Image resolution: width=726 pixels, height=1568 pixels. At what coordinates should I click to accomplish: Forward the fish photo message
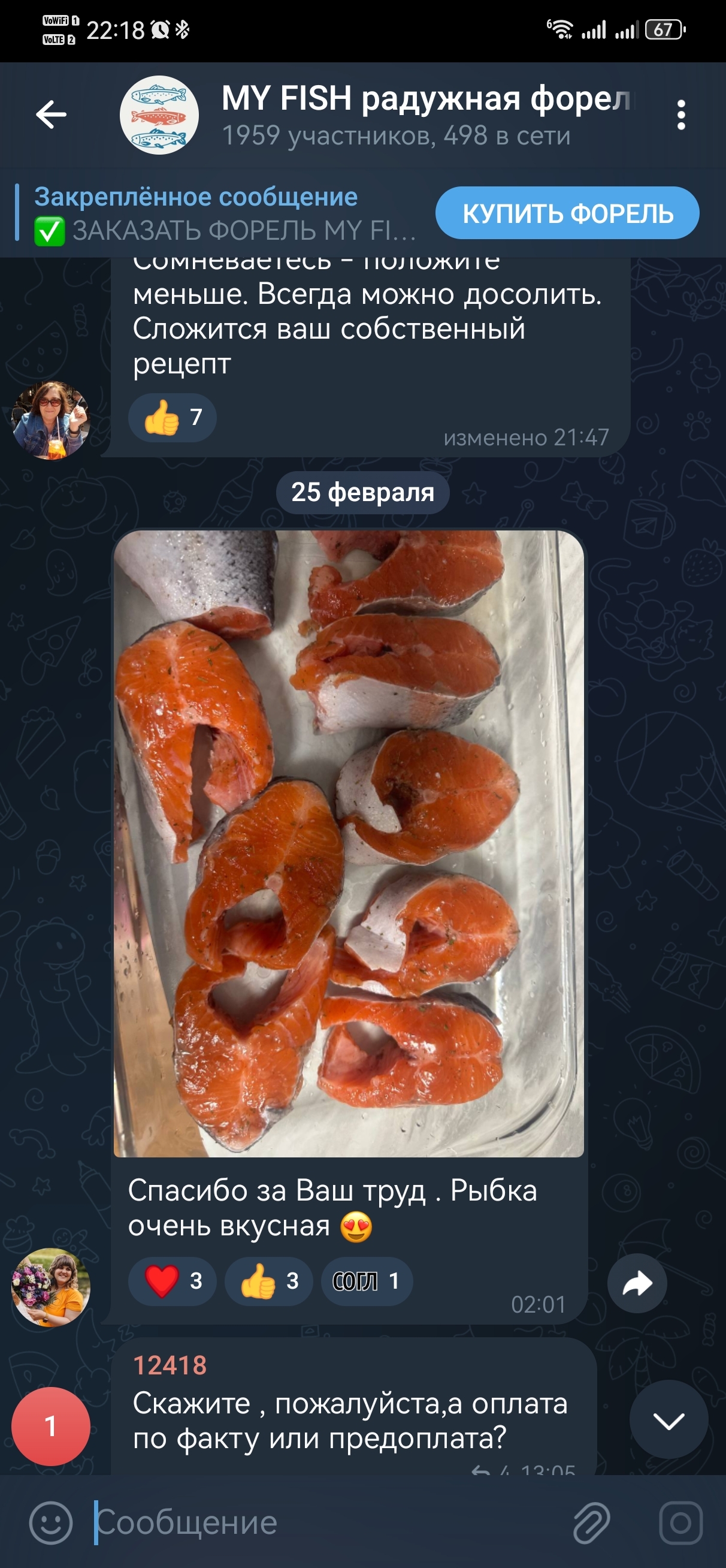click(637, 1283)
